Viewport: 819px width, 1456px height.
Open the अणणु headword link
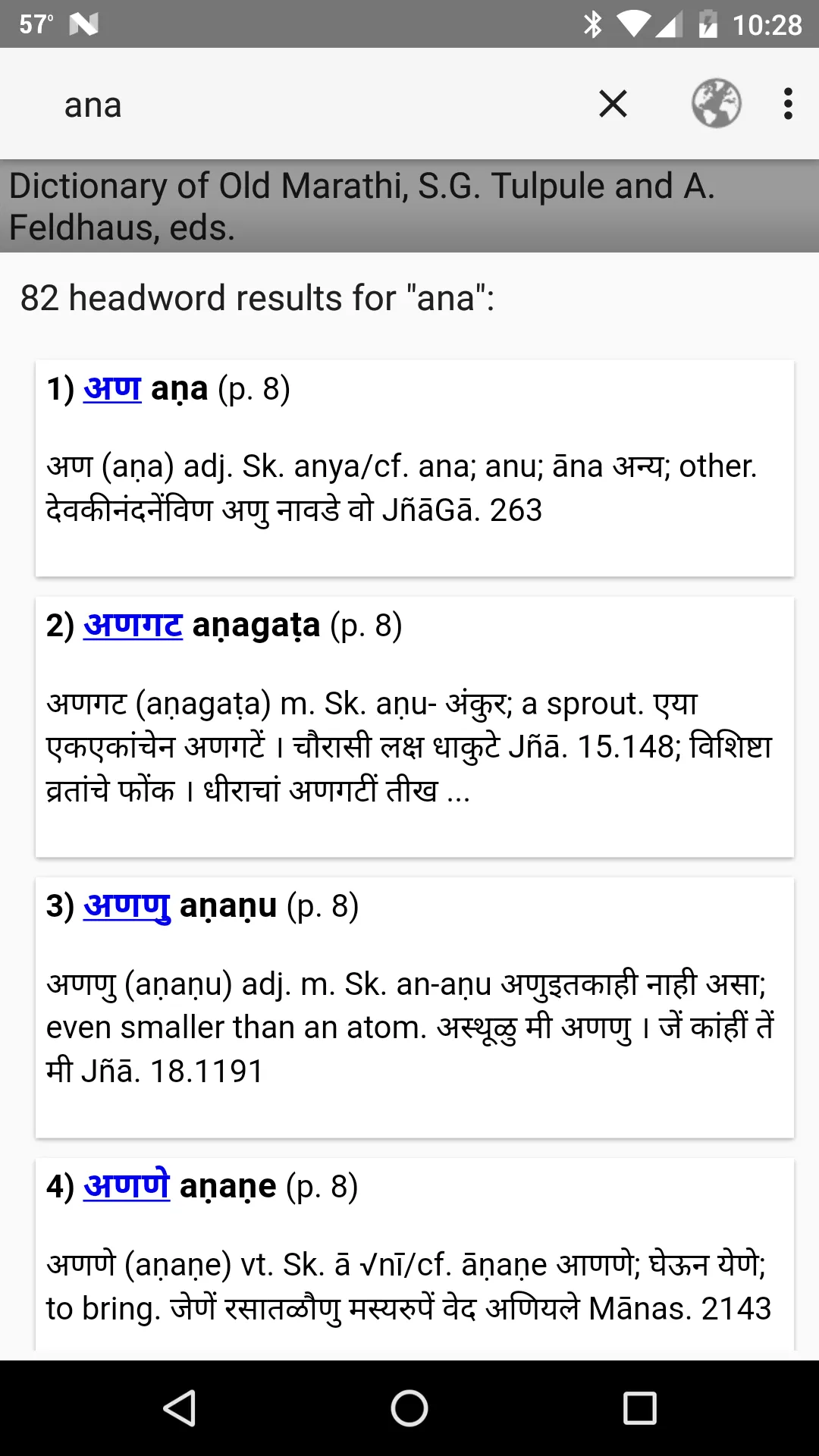[x=127, y=905]
